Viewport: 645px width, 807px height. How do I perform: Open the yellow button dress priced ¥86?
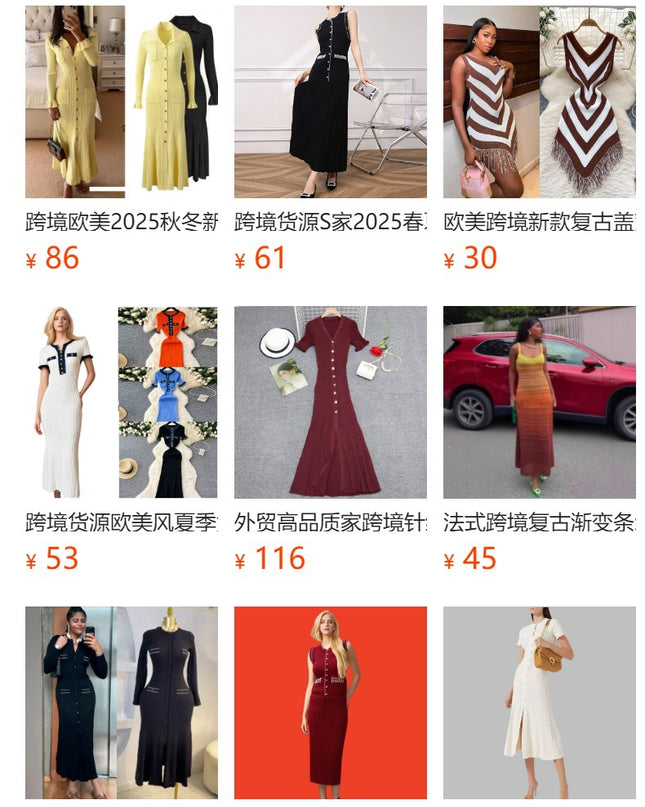pos(121,102)
